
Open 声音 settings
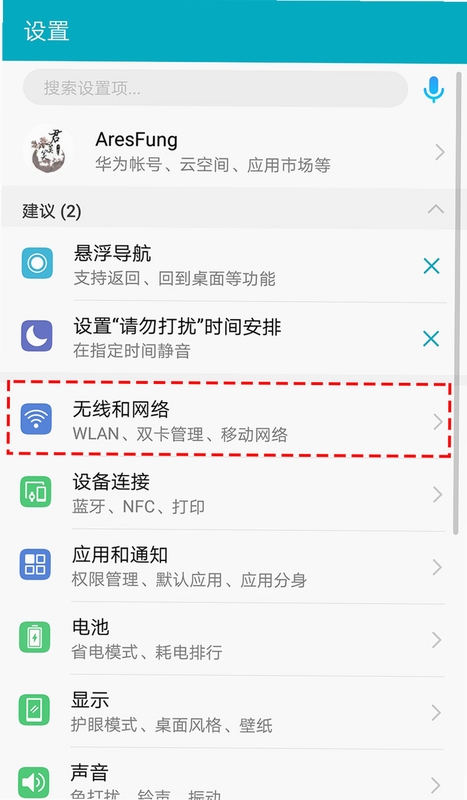[228, 775]
